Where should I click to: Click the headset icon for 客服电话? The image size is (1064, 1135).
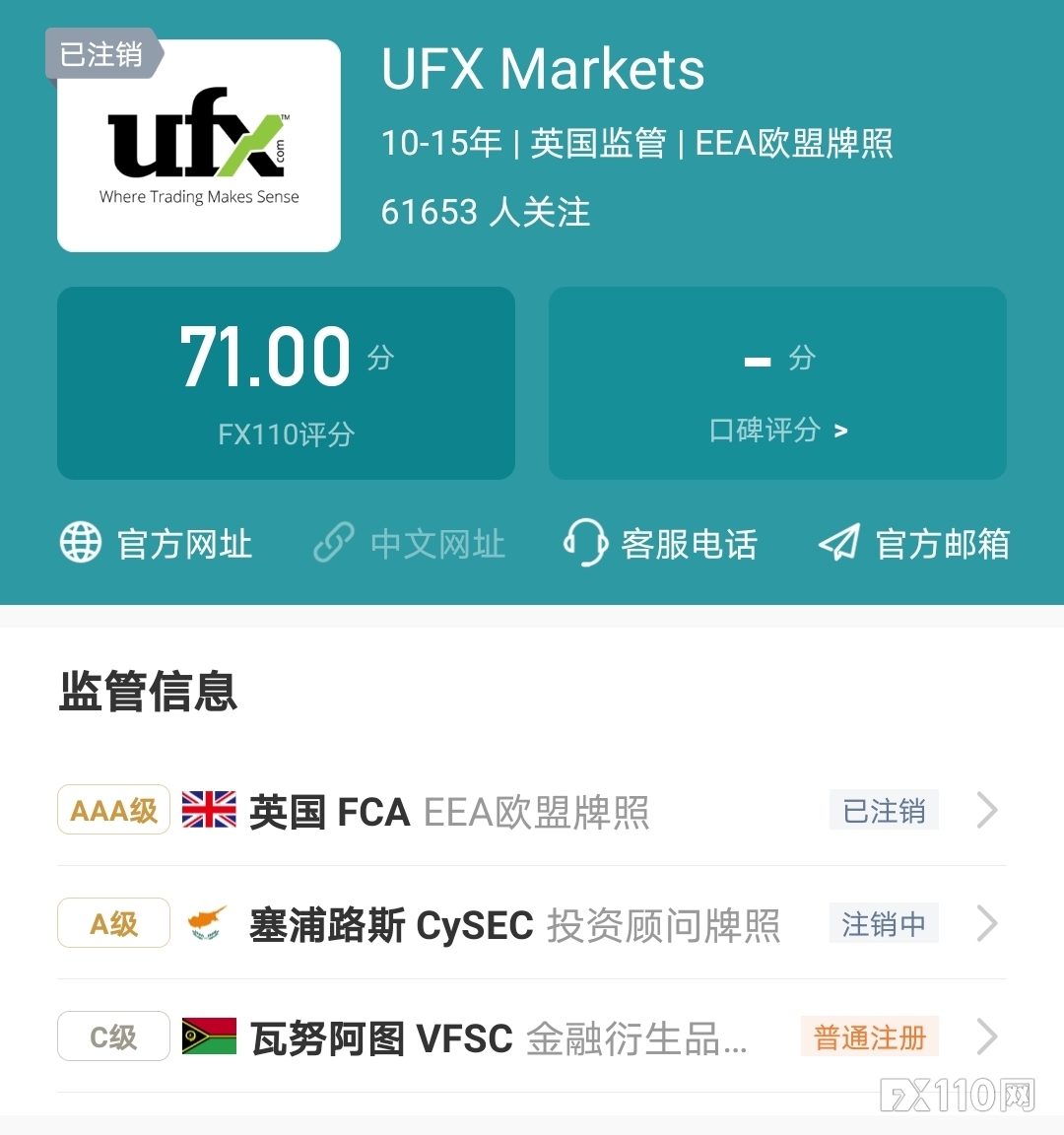(585, 543)
